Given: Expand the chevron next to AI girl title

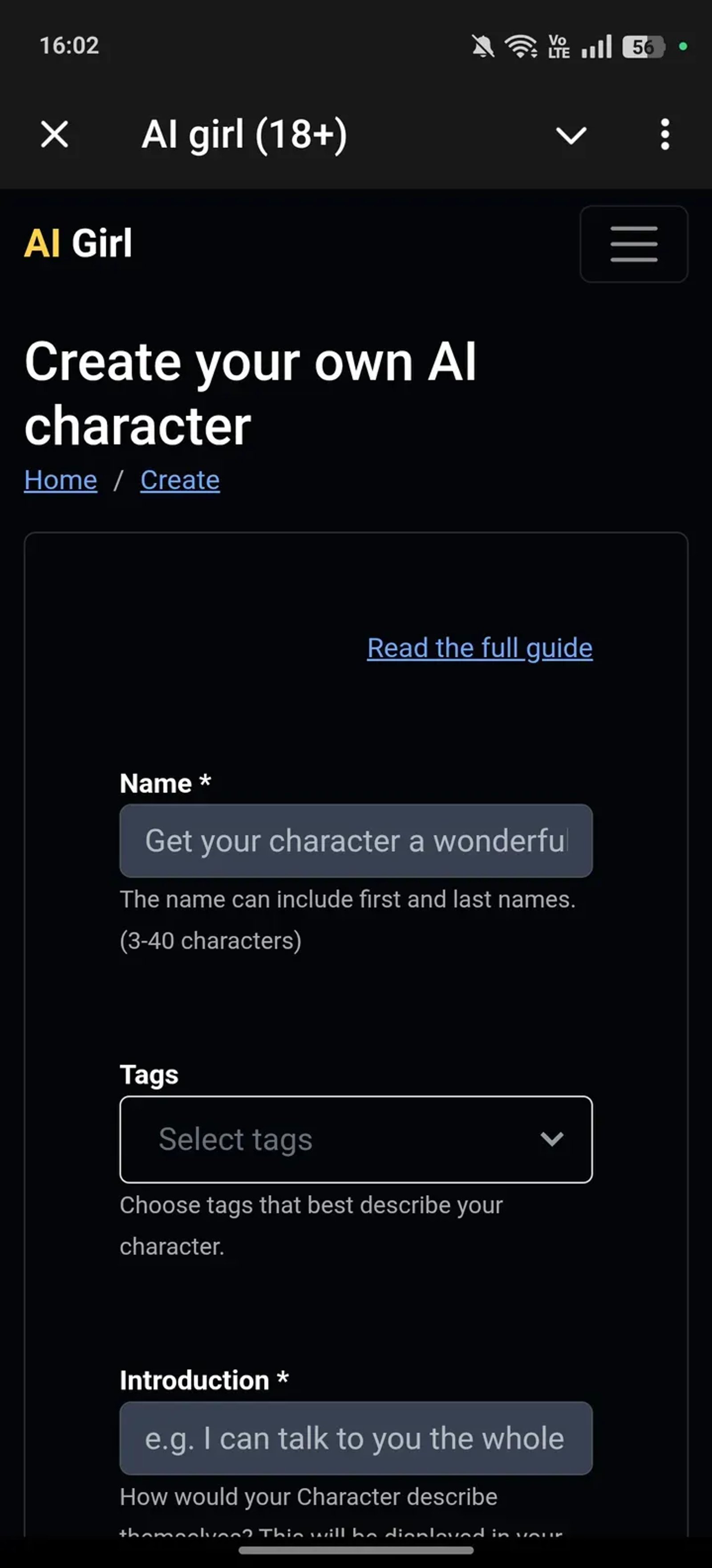Looking at the screenshot, I should [x=570, y=134].
